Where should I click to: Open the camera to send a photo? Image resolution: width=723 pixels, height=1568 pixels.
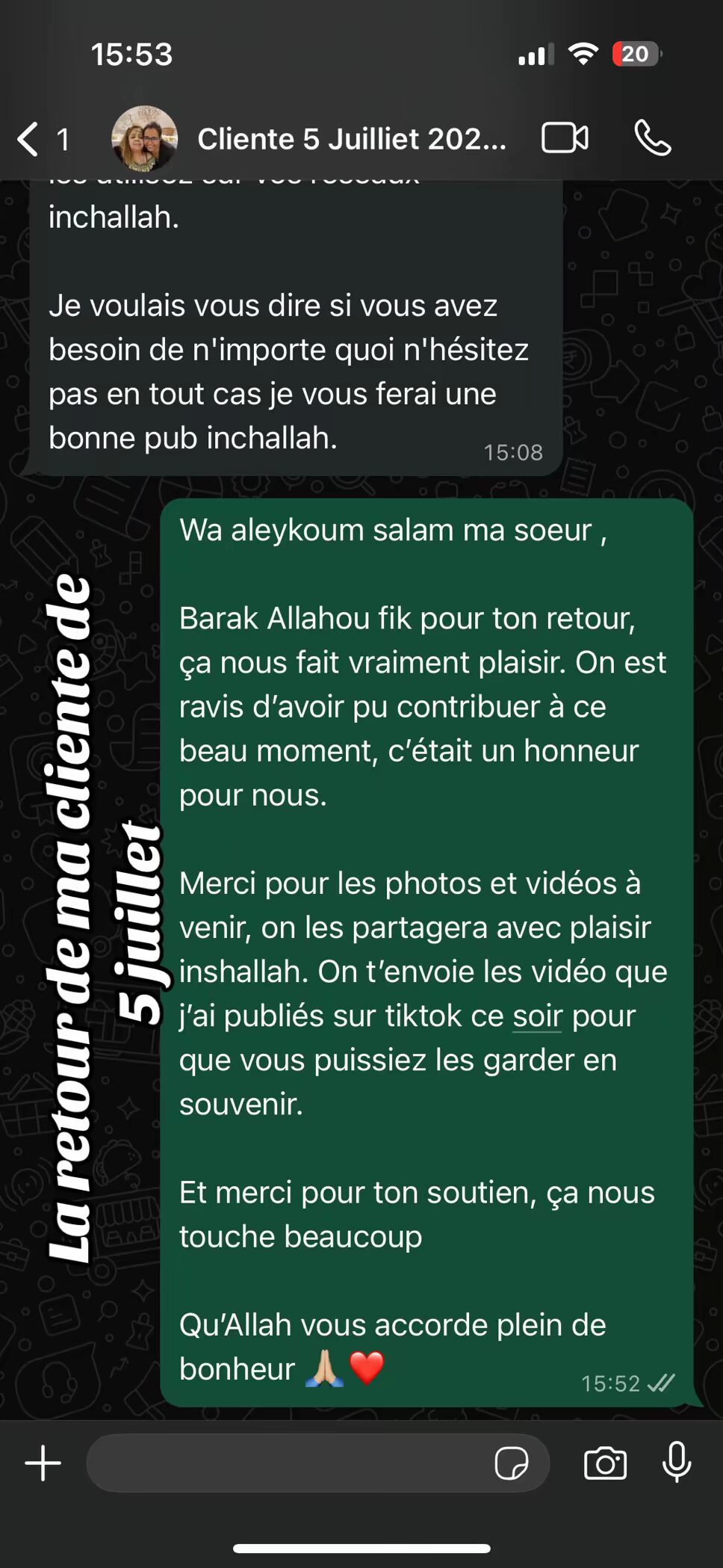tap(605, 1463)
